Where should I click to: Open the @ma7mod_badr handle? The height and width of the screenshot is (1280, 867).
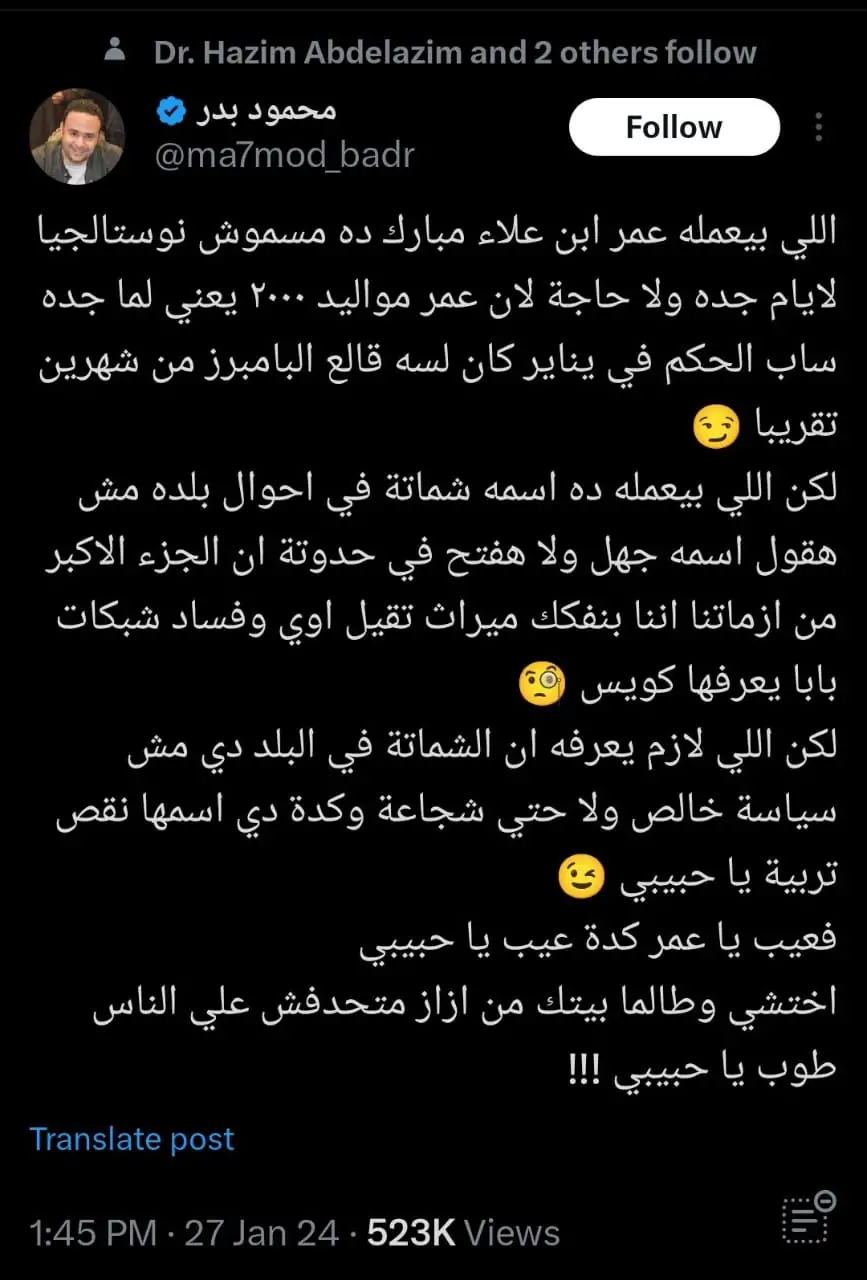[284, 155]
